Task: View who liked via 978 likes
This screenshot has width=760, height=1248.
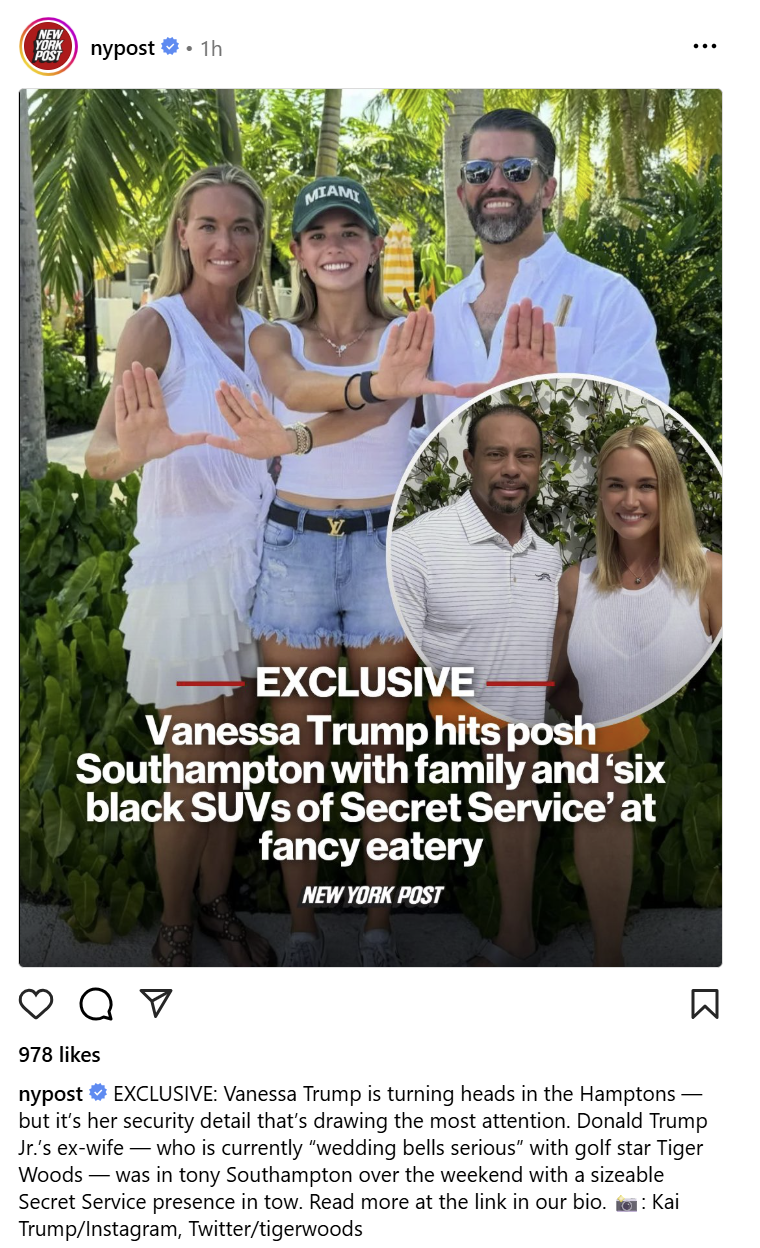Action: 59,1054
